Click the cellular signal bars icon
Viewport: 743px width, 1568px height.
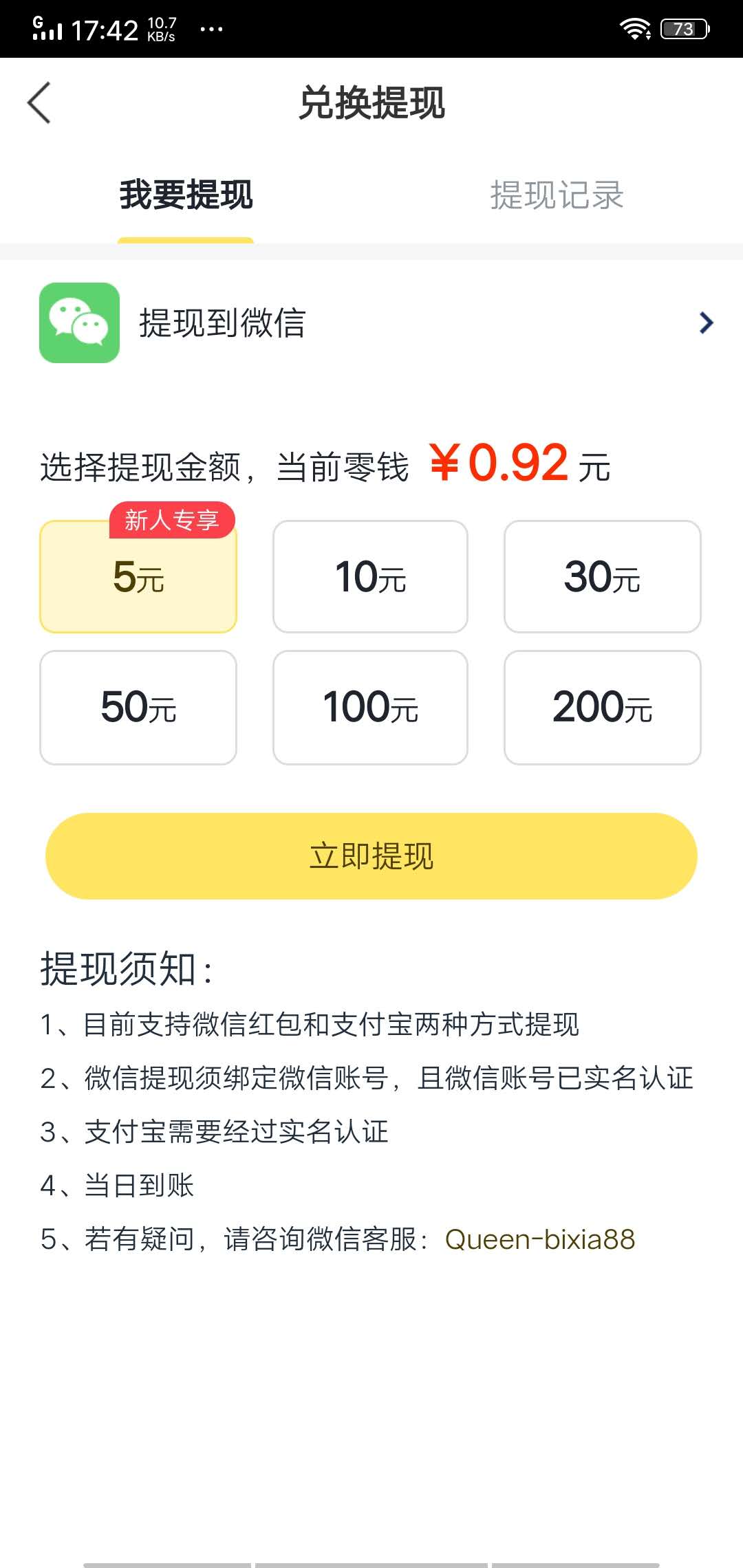(47, 32)
